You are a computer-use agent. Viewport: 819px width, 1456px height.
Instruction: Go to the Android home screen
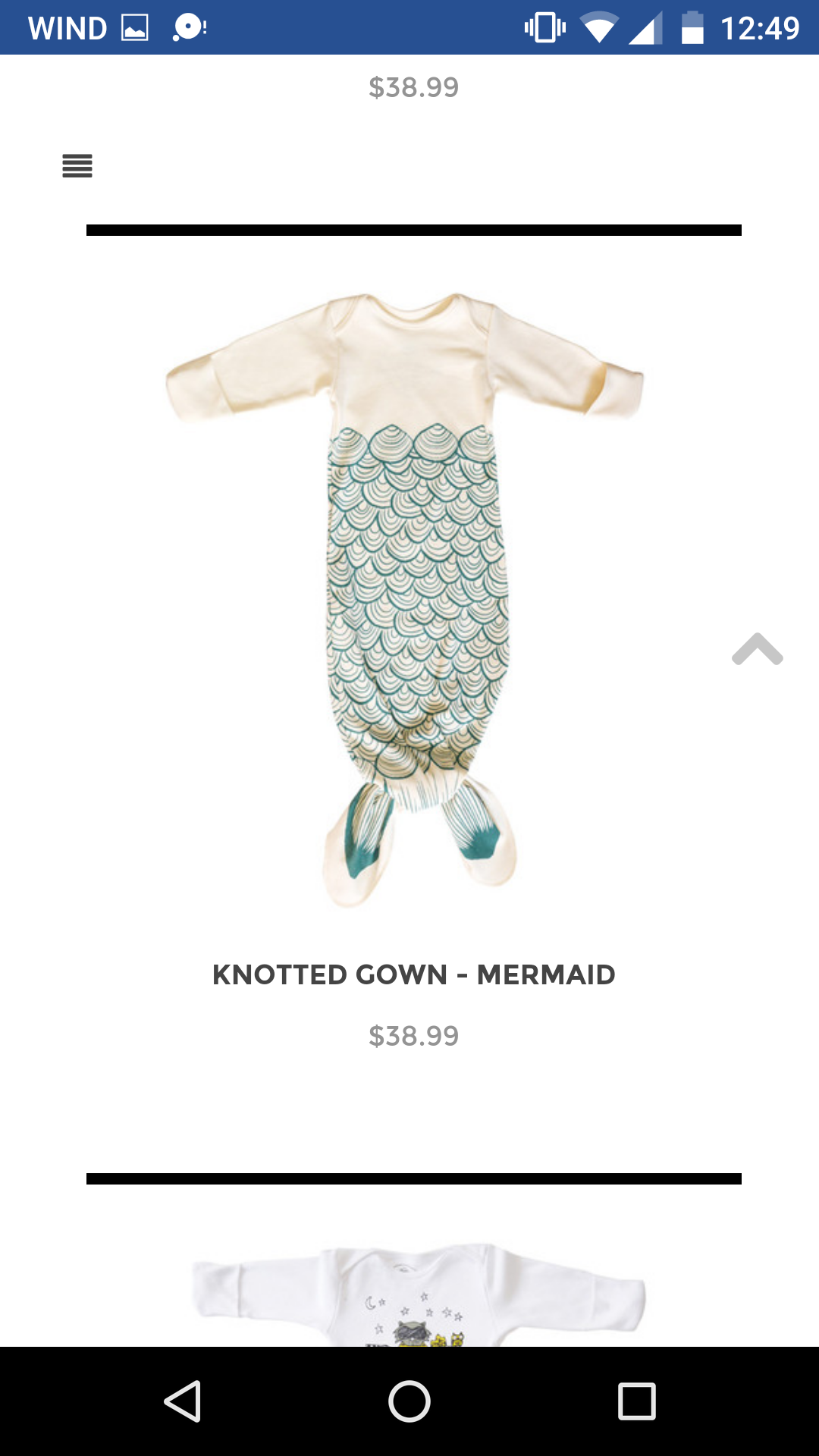pyautogui.click(x=409, y=1401)
